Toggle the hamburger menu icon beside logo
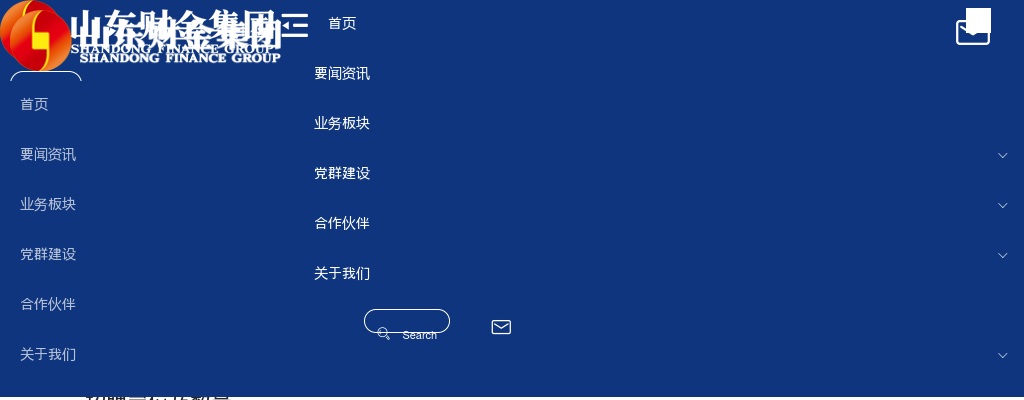 295,26
